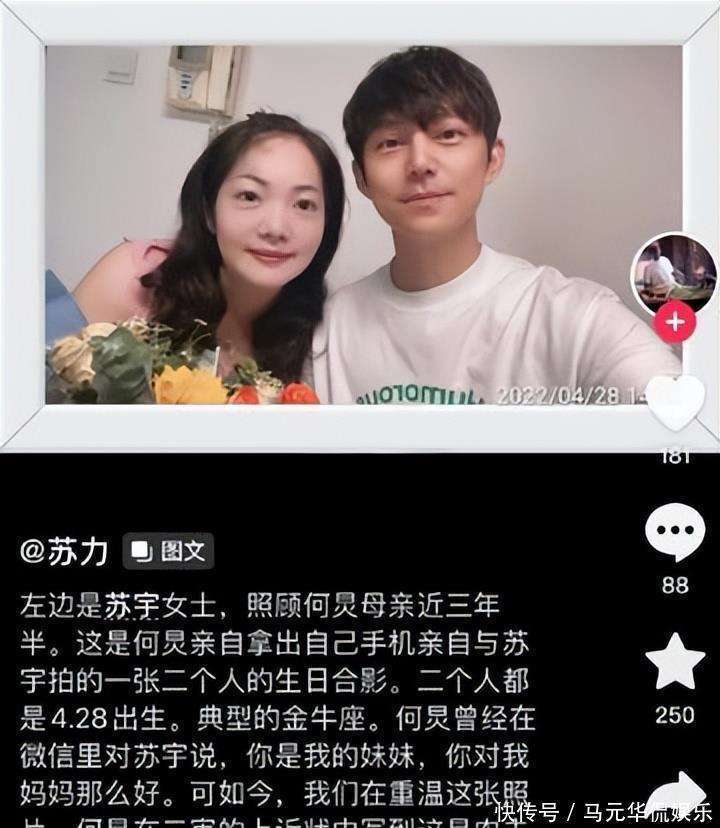Add this post to favorites with the star
Screen dimensions: 720x828
675,662
